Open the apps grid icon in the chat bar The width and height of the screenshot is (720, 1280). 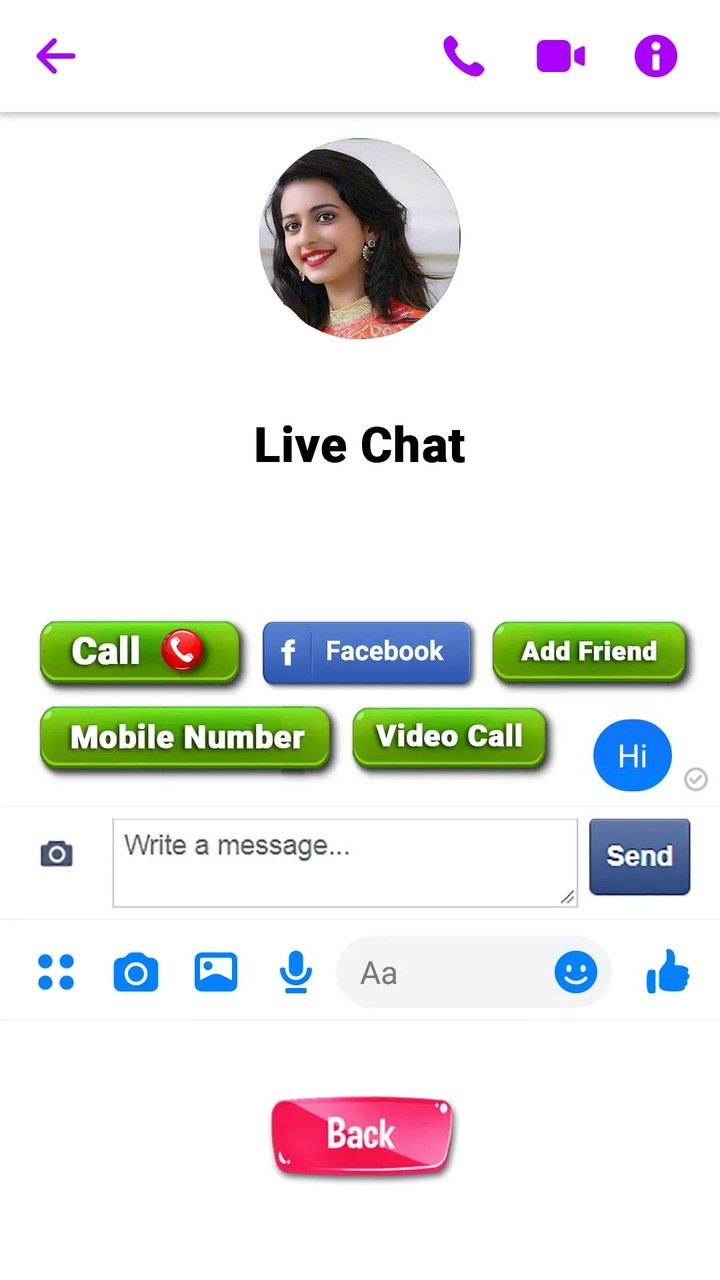point(56,971)
